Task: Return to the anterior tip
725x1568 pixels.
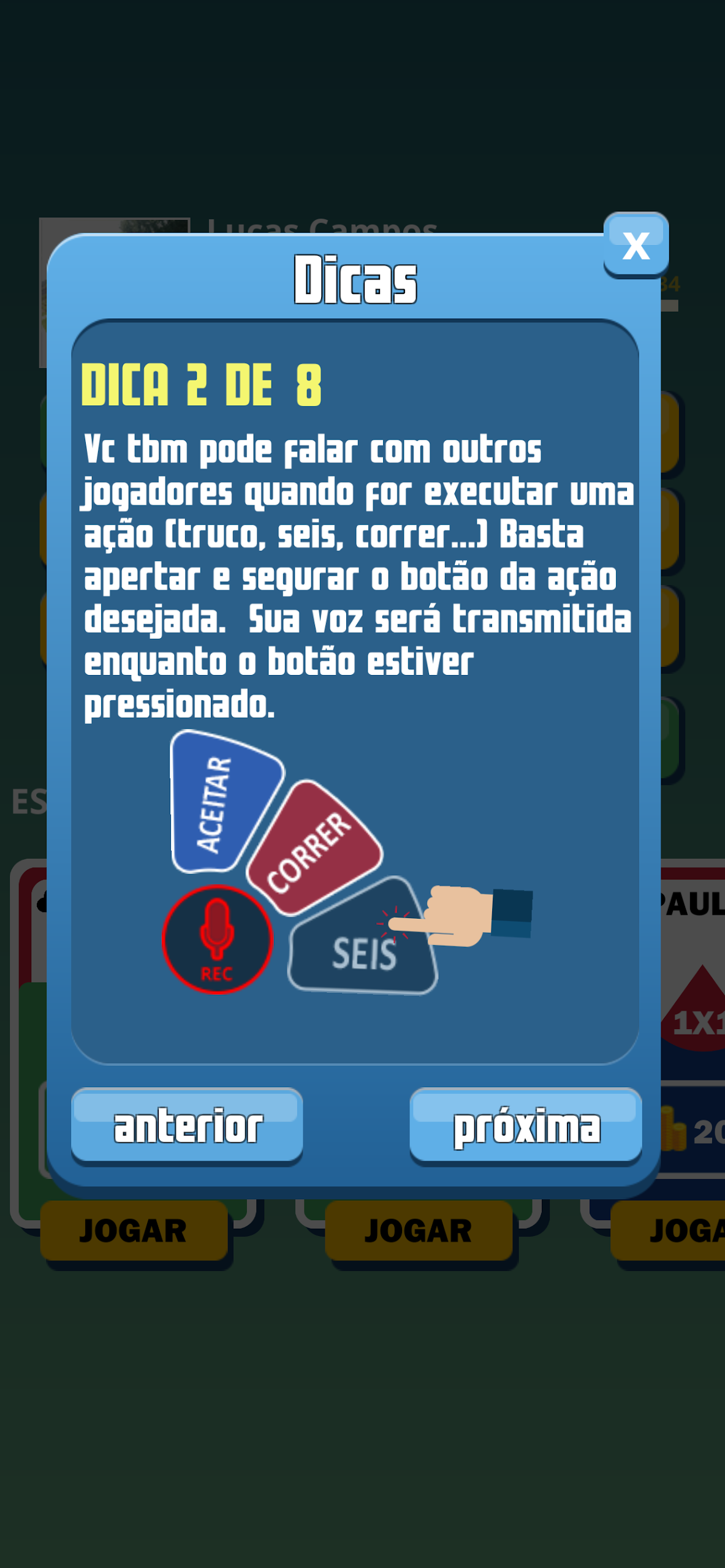Action: click(187, 1126)
